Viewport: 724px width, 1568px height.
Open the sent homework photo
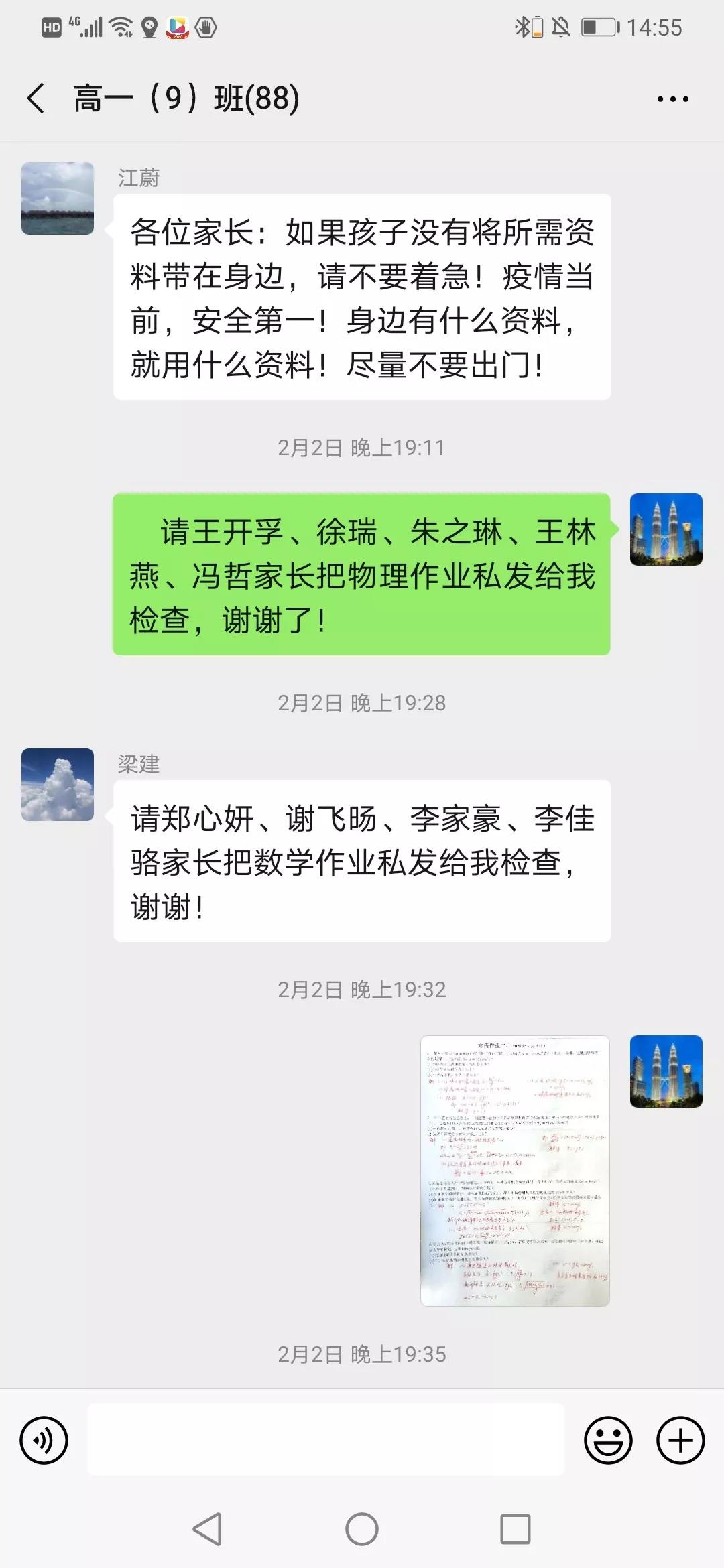(515, 1171)
